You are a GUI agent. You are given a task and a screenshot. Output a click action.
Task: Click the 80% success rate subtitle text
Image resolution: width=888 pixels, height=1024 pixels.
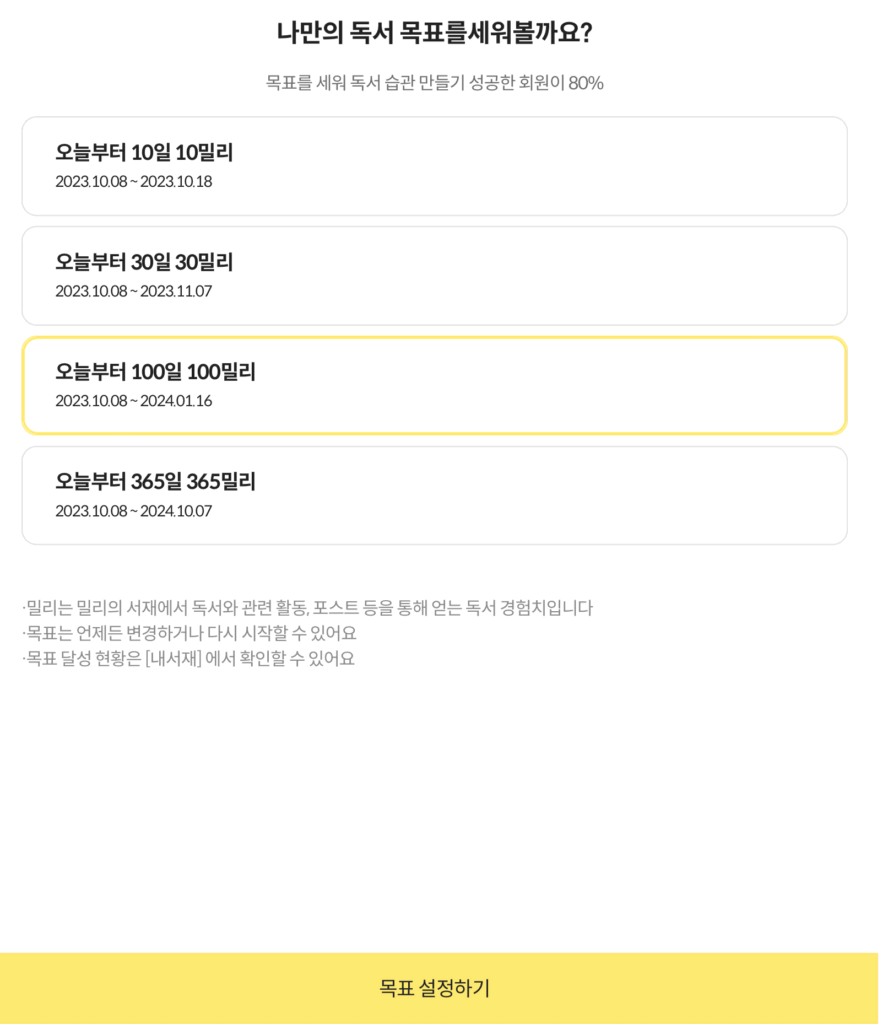click(x=434, y=84)
